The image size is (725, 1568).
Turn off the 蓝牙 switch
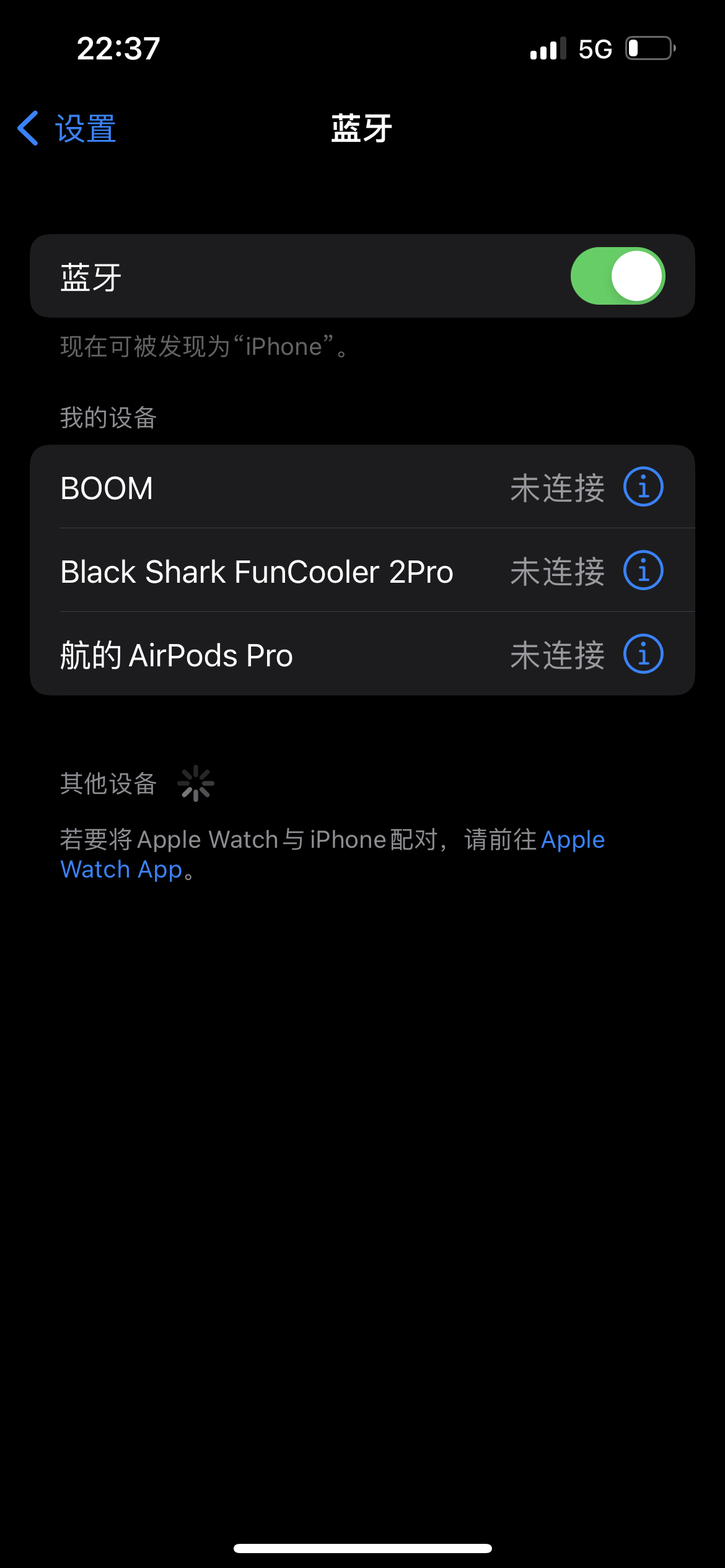pyautogui.click(x=617, y=276)
